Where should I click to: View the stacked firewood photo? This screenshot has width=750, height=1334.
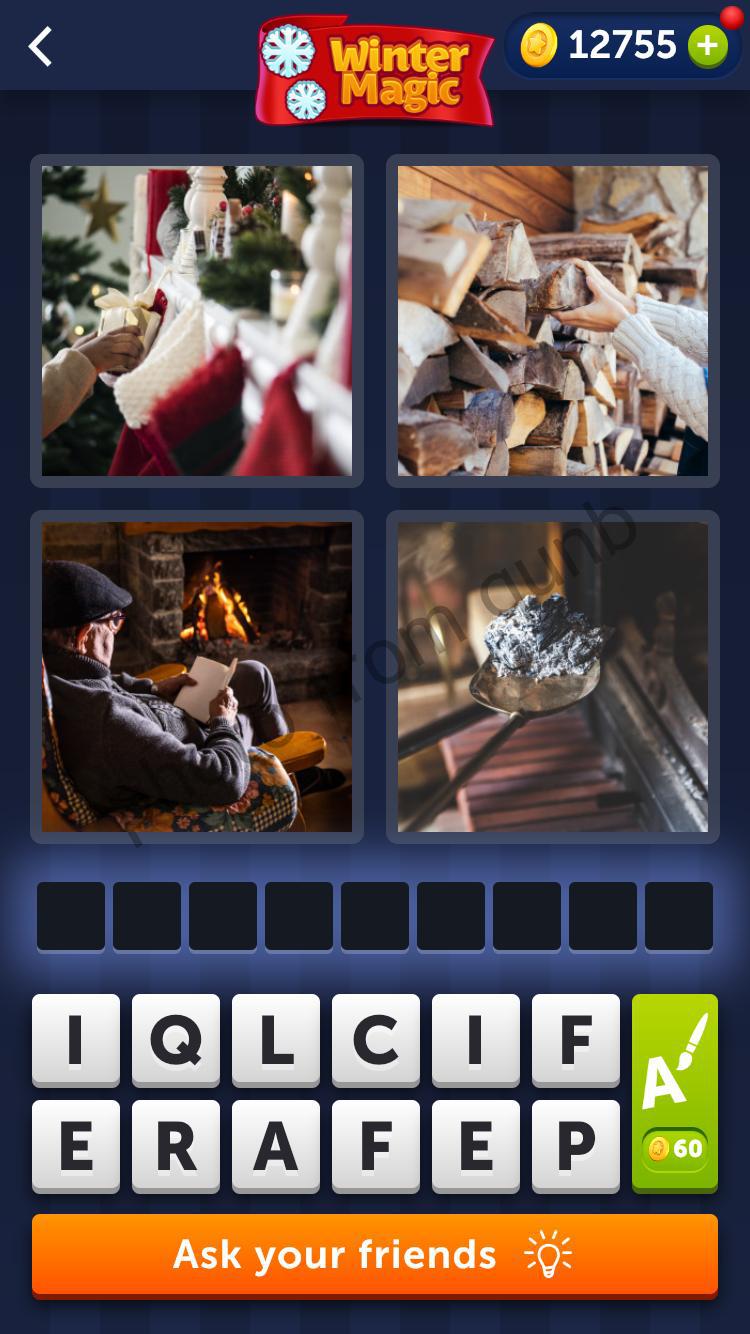tap(553, 320)
